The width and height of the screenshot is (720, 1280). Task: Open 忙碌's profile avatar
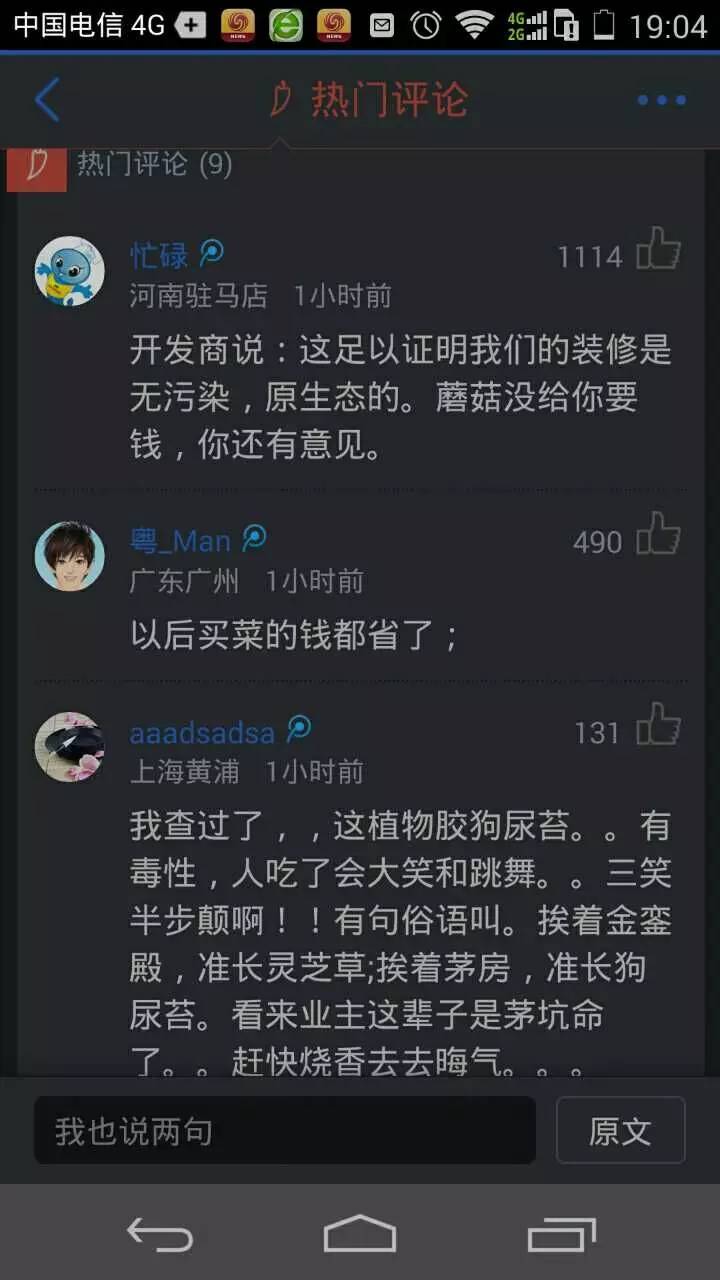coord(70,270)
